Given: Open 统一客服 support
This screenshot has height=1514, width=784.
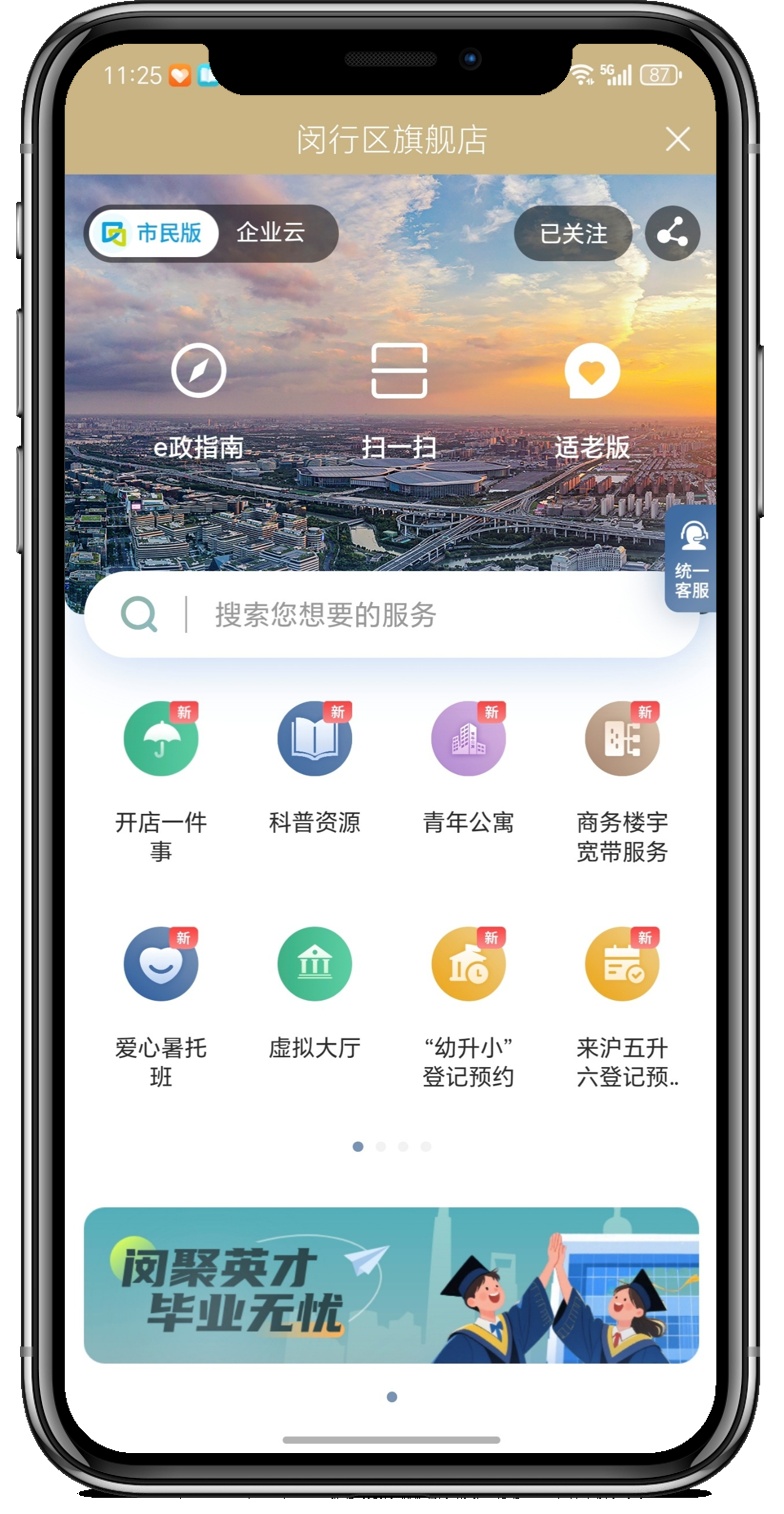Looking at the screenshot, I should click(x=691, y=560).
